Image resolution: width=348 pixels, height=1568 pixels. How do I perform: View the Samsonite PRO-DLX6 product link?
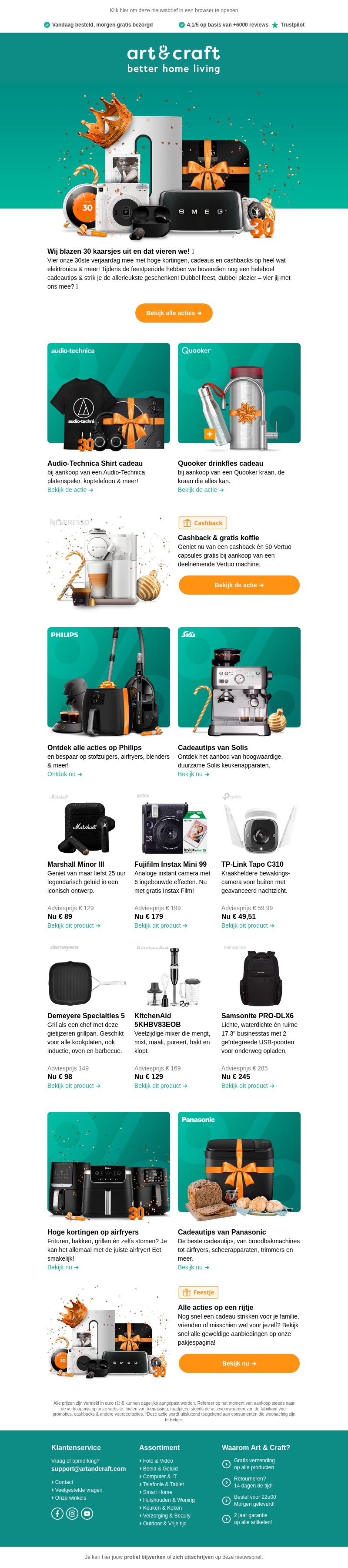[248, 1086]
